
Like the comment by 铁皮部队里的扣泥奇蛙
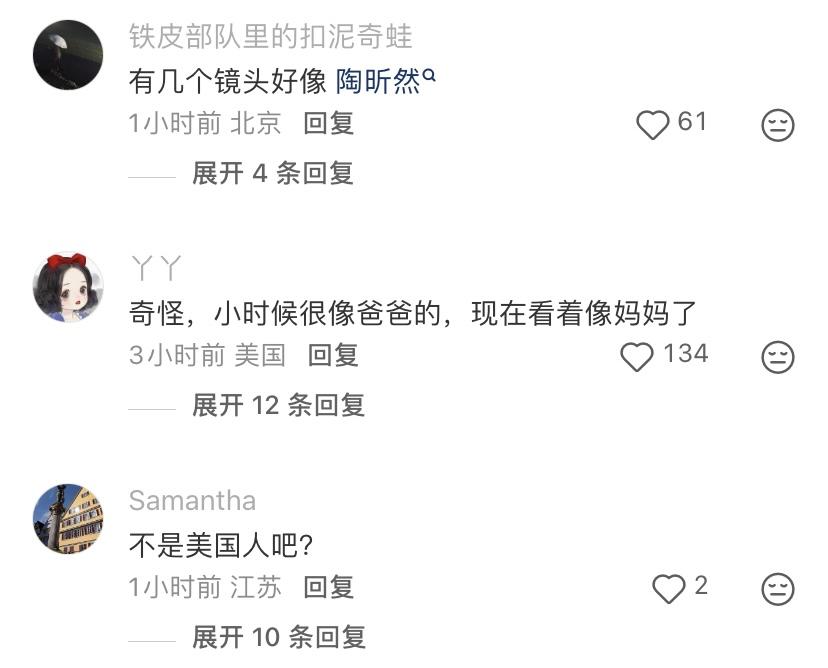(x=653, y=124)
